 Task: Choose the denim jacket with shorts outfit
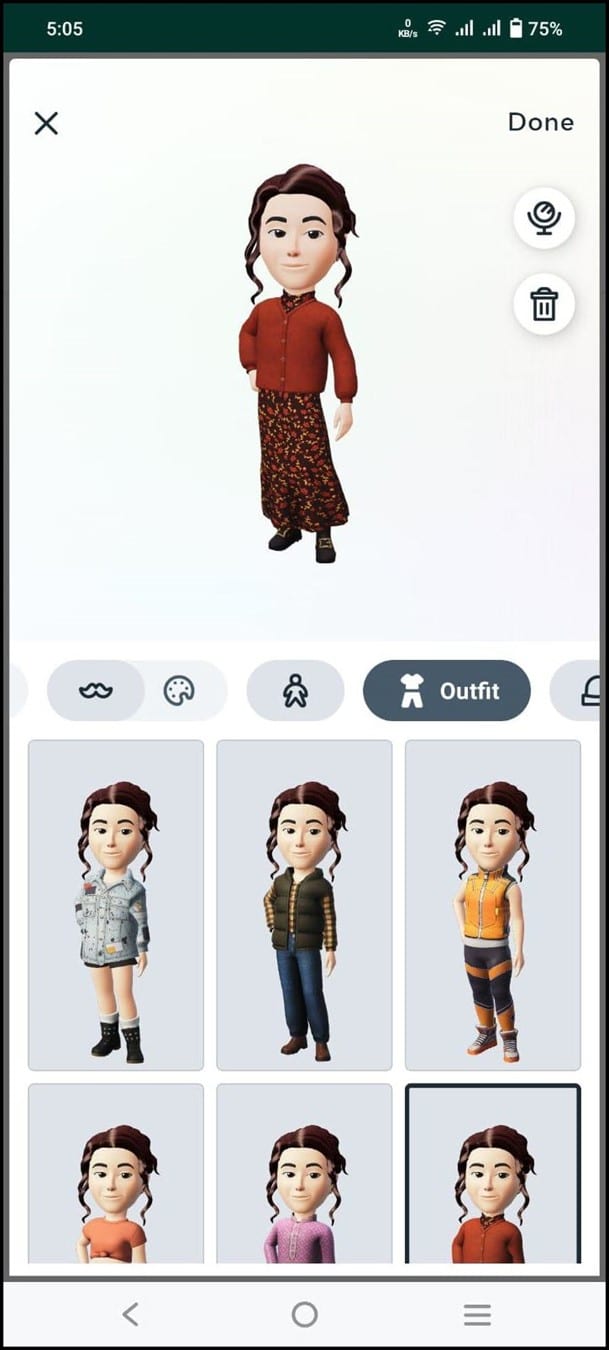[x=116, y=905]
